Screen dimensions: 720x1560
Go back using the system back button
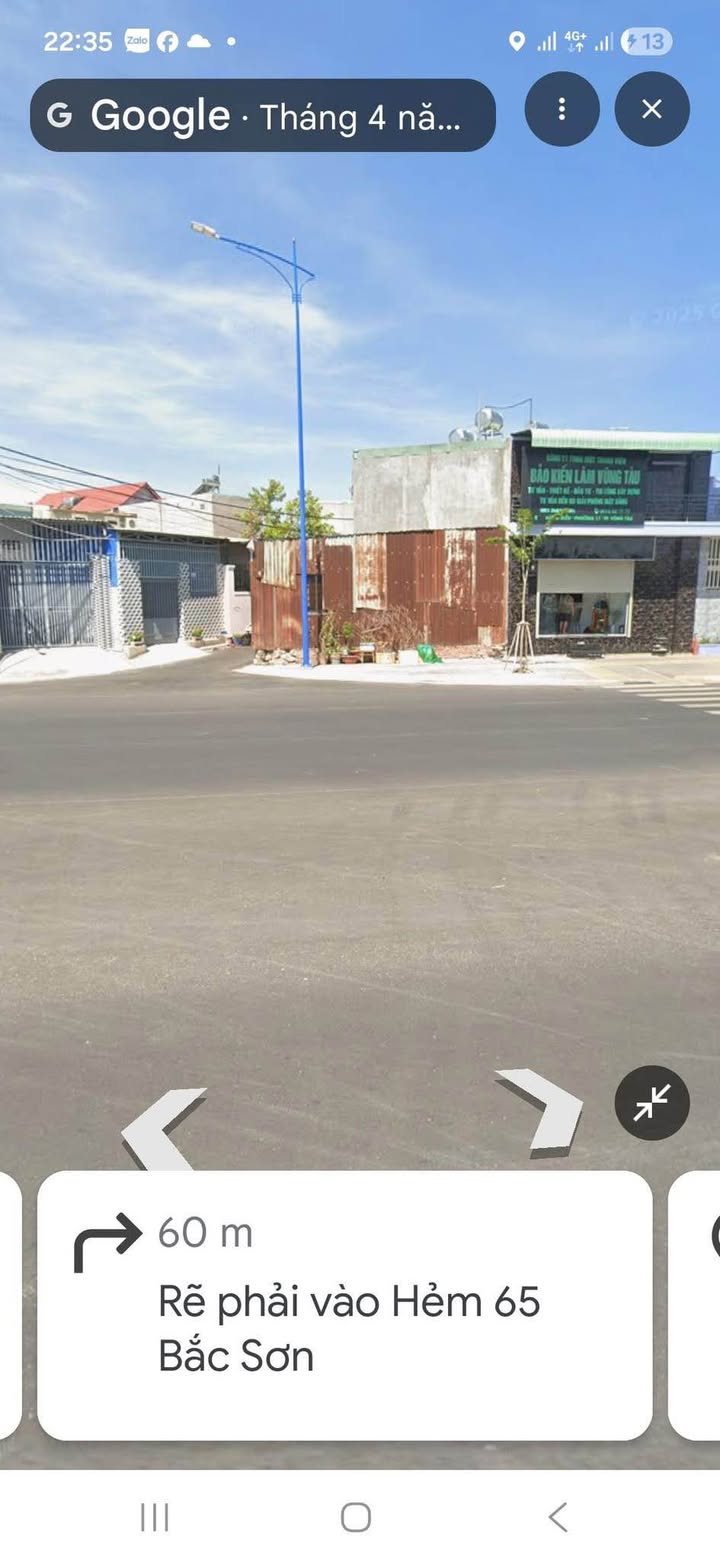[x=558, y=1517]
